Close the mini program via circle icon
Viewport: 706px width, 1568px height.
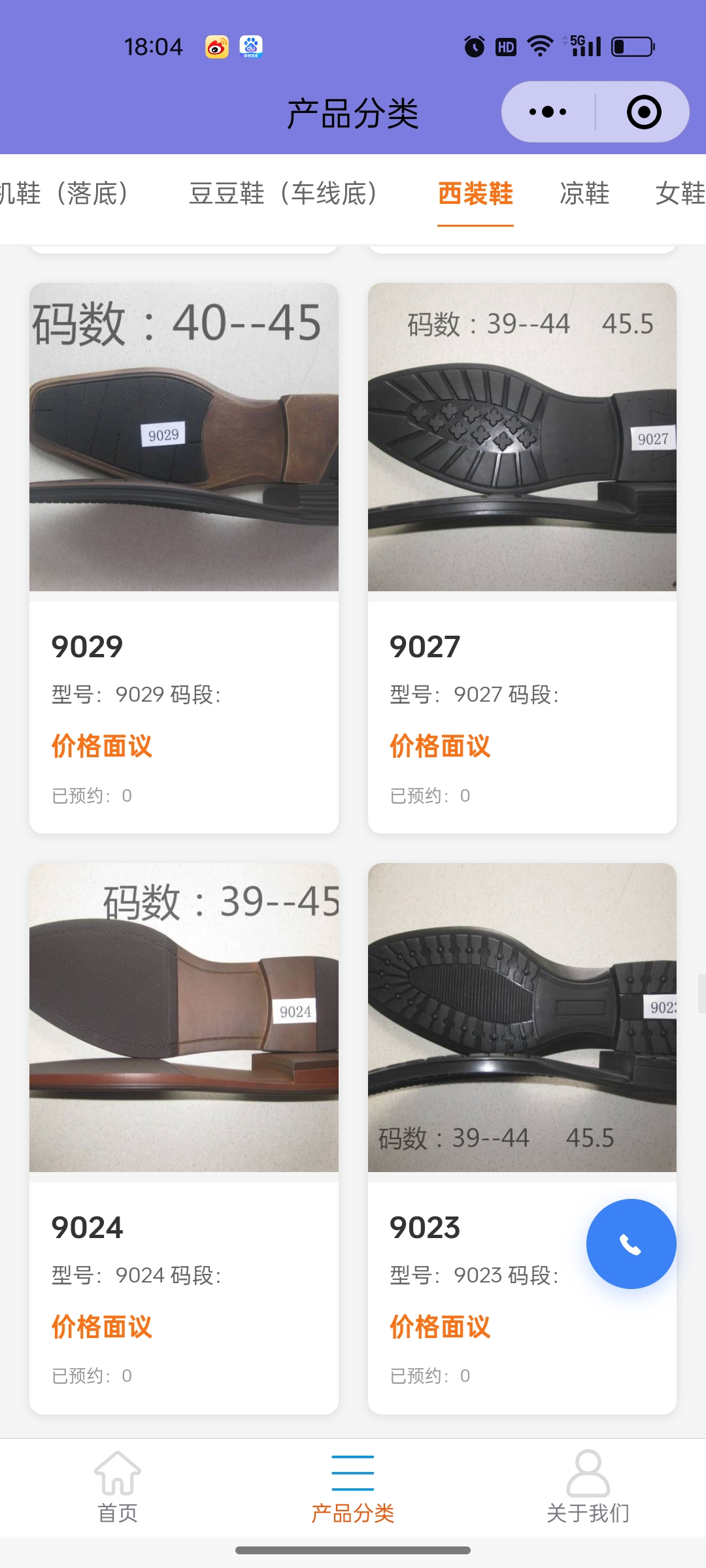click(x=643, y=112)
